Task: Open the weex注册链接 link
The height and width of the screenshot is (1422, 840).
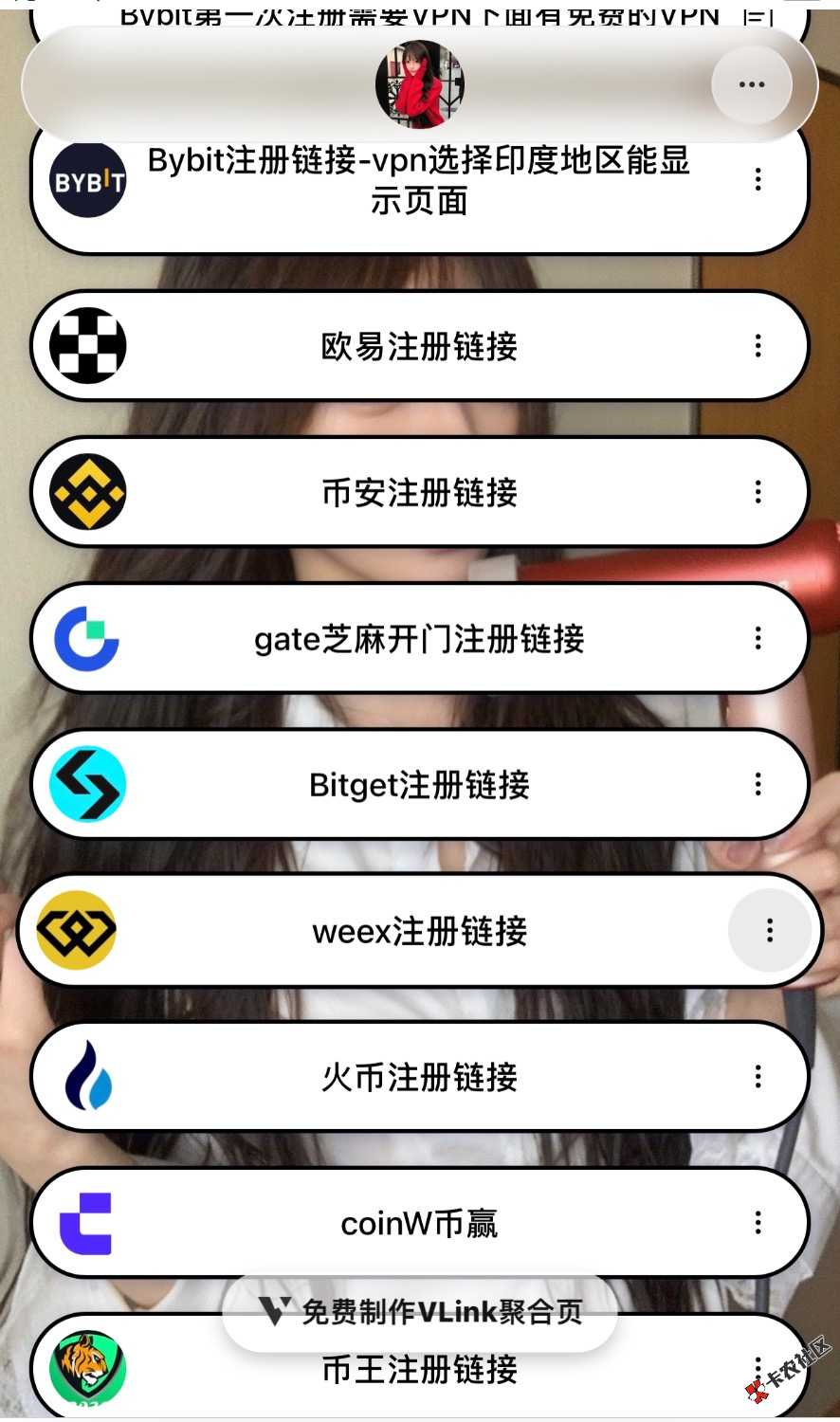Action: (x=418, y=930)
